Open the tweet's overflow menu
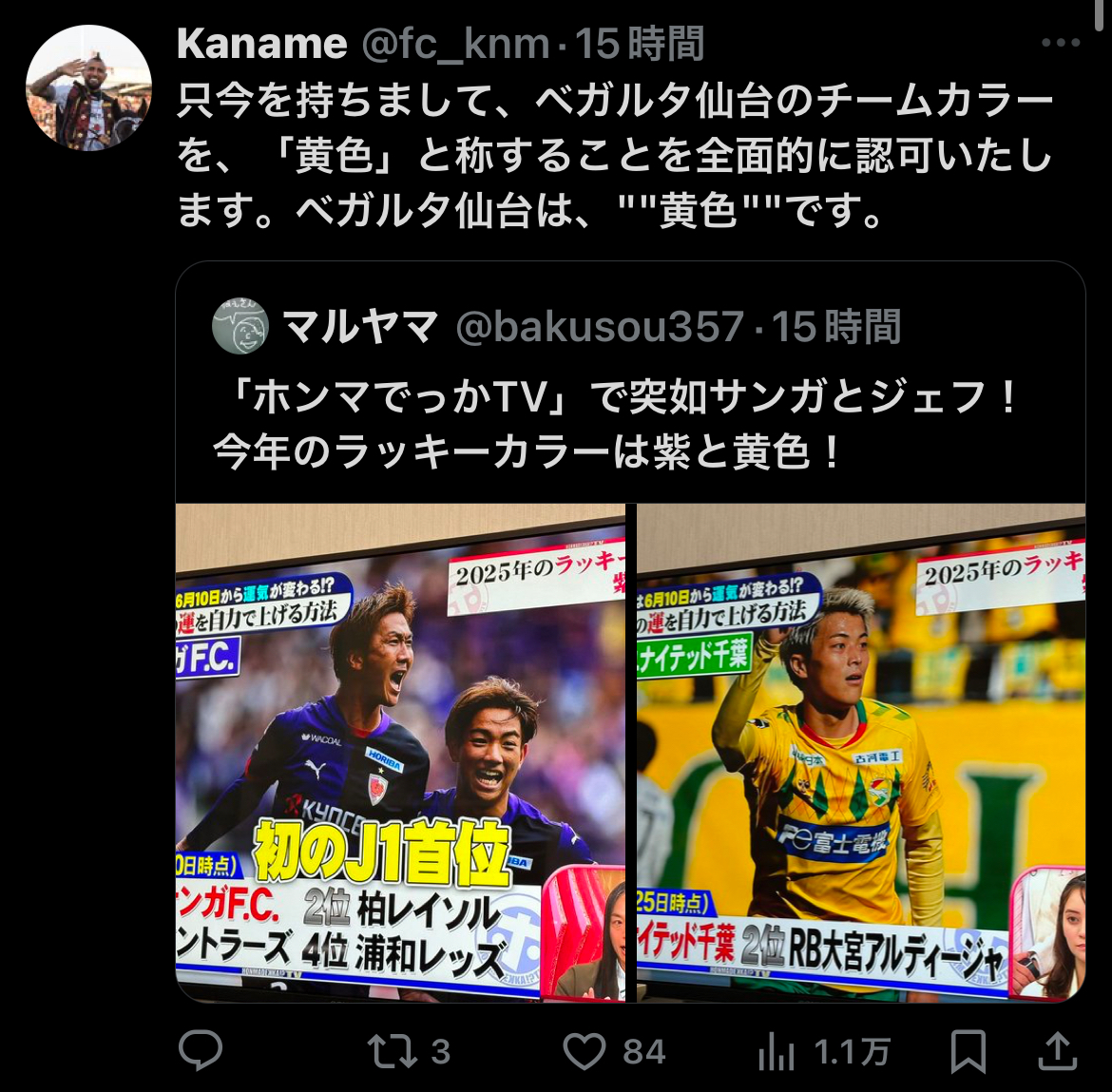 [x=1060, y=44]
